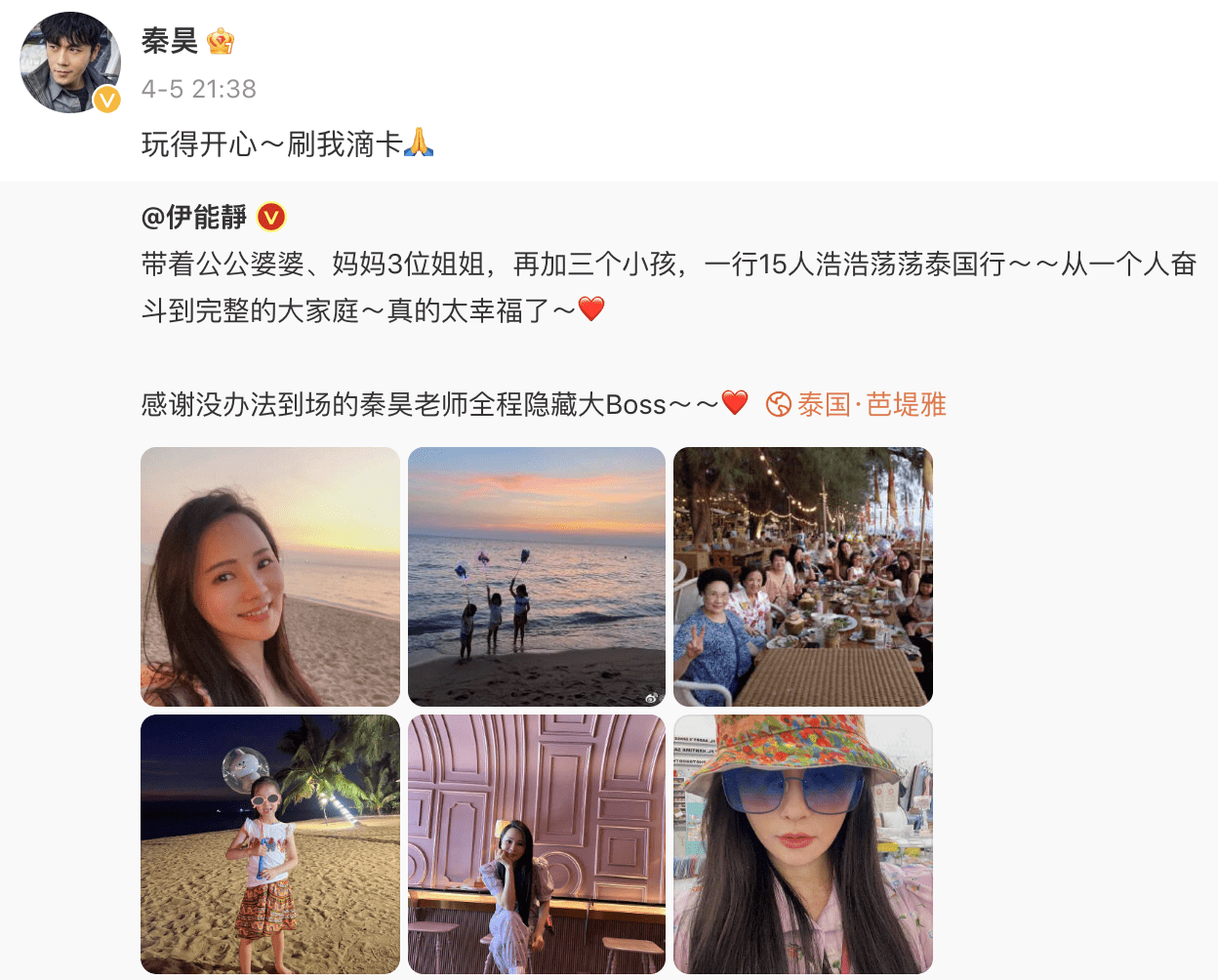Image resolution: width=1218 pixels, height=980 pixels.
Task: View the colorful bucket hat selfie
Action: tap(802, 843)
